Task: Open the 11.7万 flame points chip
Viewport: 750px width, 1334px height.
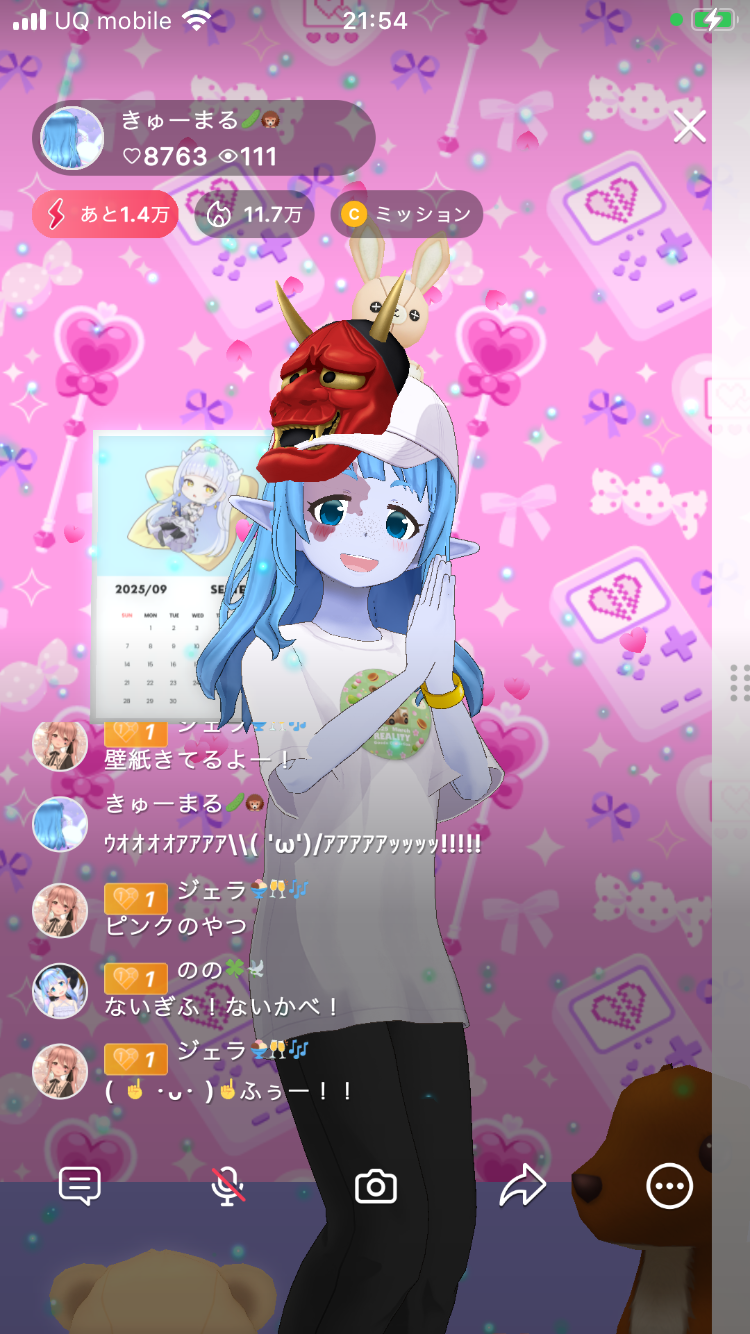Action: pos(253,214)
